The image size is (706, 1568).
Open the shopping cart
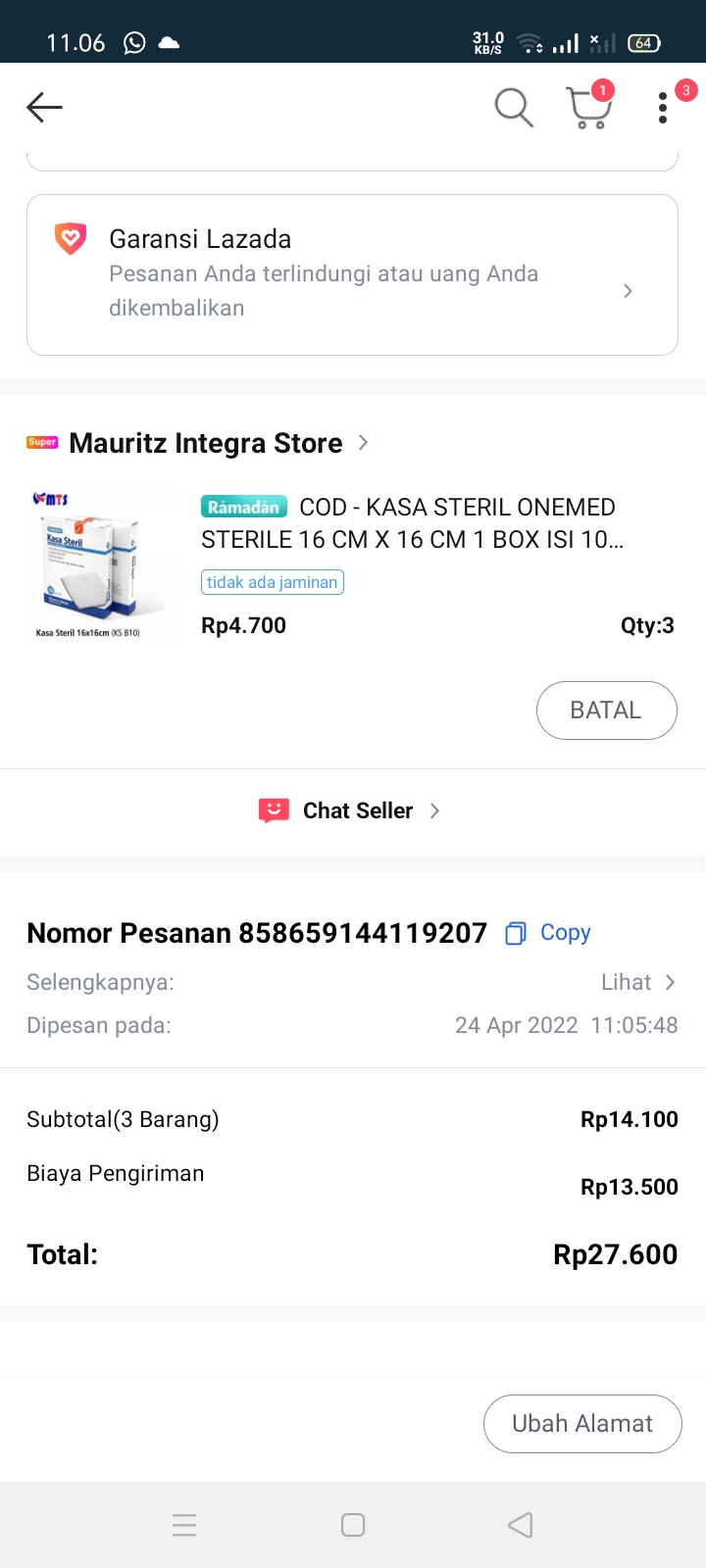(588, 108)
